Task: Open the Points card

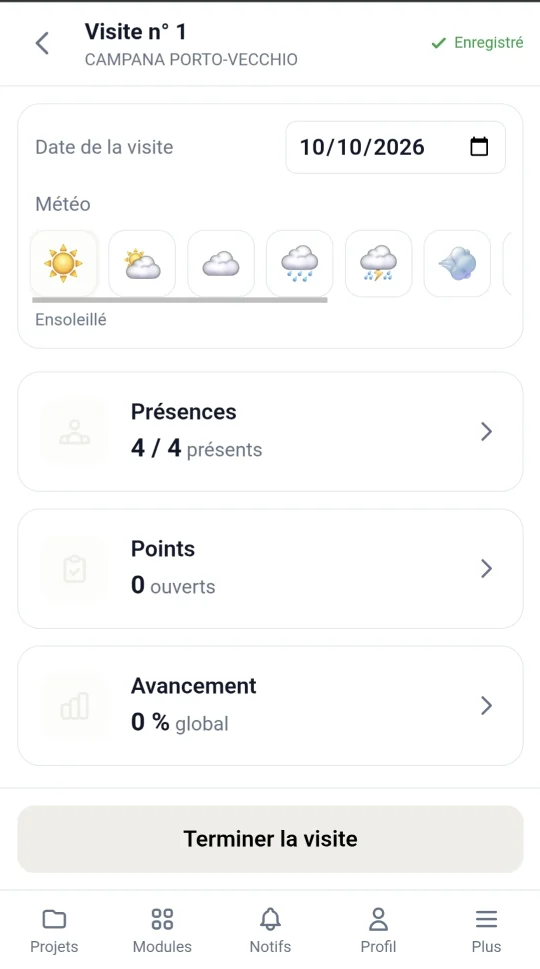Action: (270, 569)
